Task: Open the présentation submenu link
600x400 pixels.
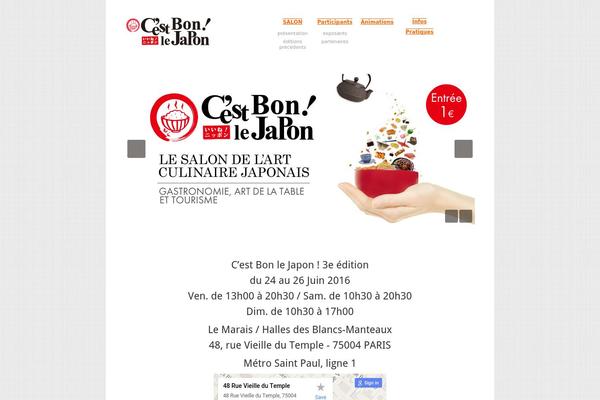Action: click(293, 33)
